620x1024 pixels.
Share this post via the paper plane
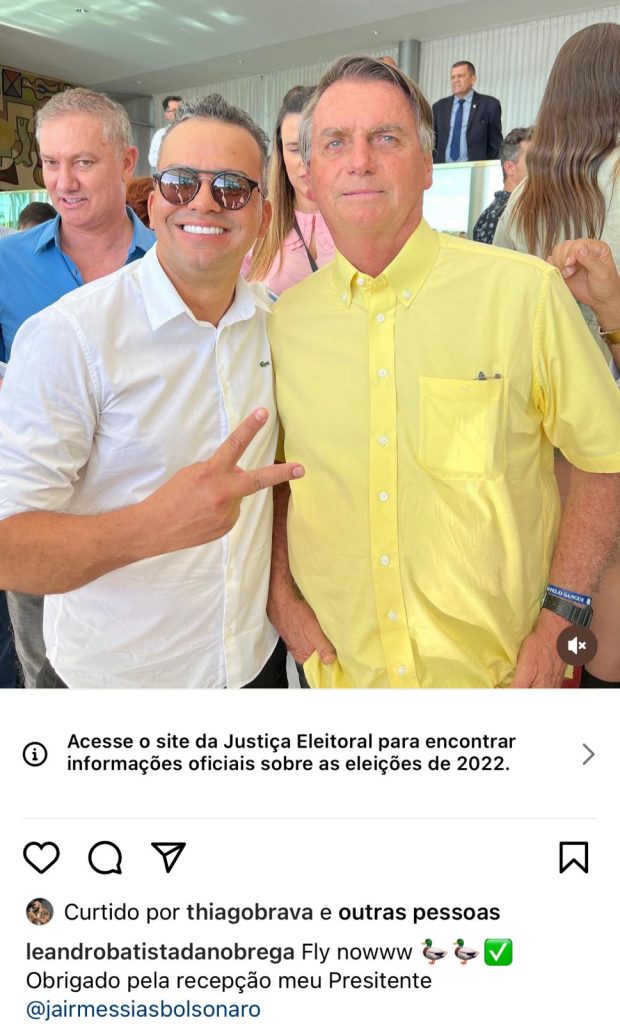pos(168,857)
